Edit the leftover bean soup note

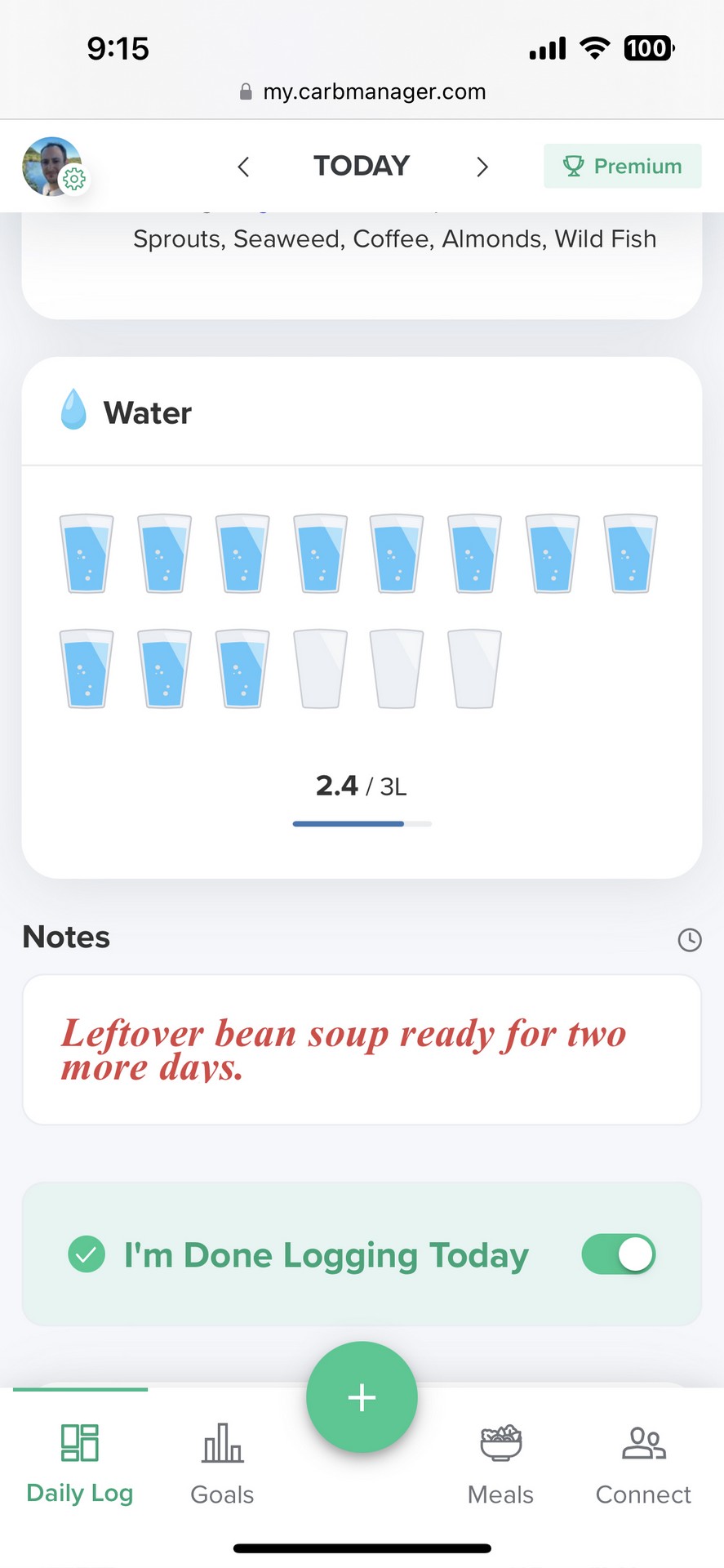pyautogui.click(x=362, y=1049)
